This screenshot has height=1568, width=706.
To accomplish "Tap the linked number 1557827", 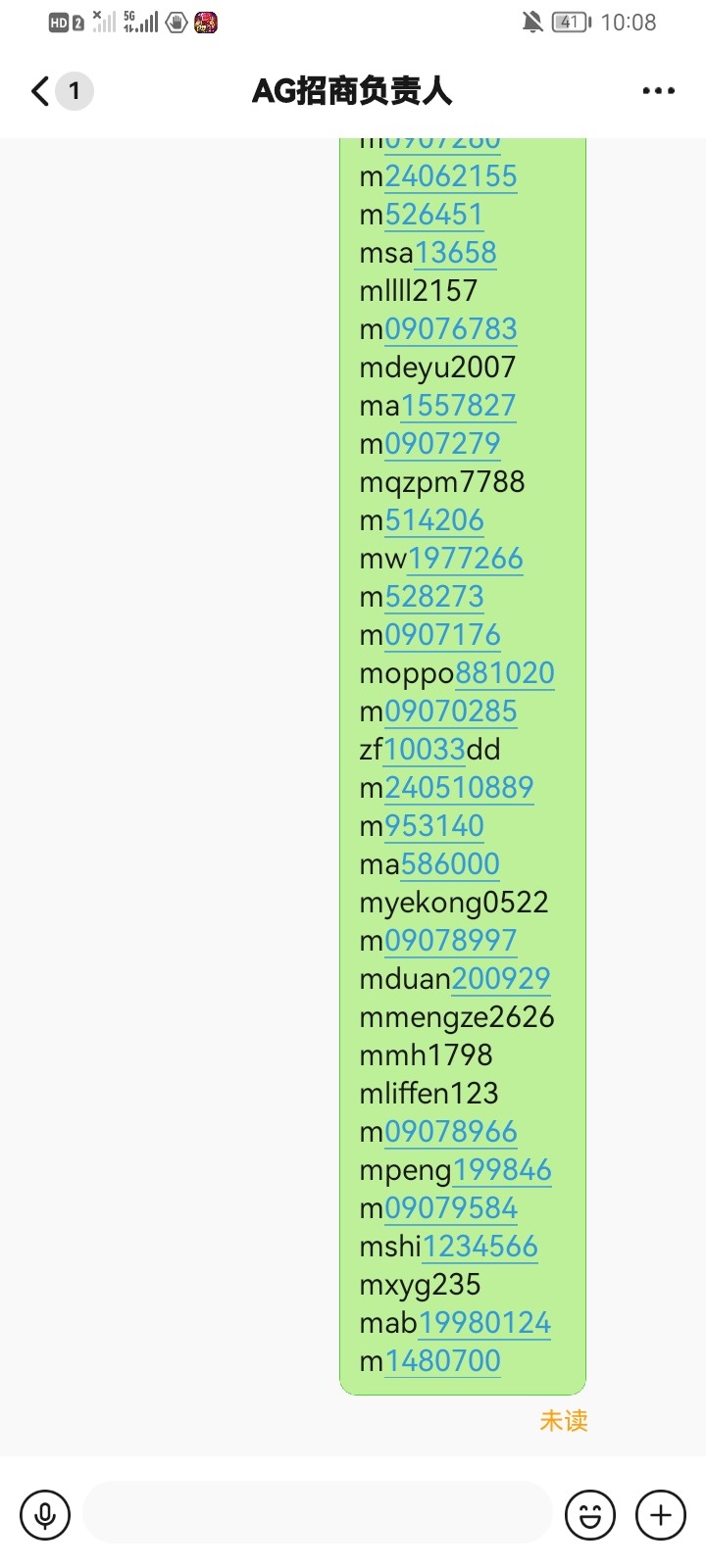I will 458,406.
